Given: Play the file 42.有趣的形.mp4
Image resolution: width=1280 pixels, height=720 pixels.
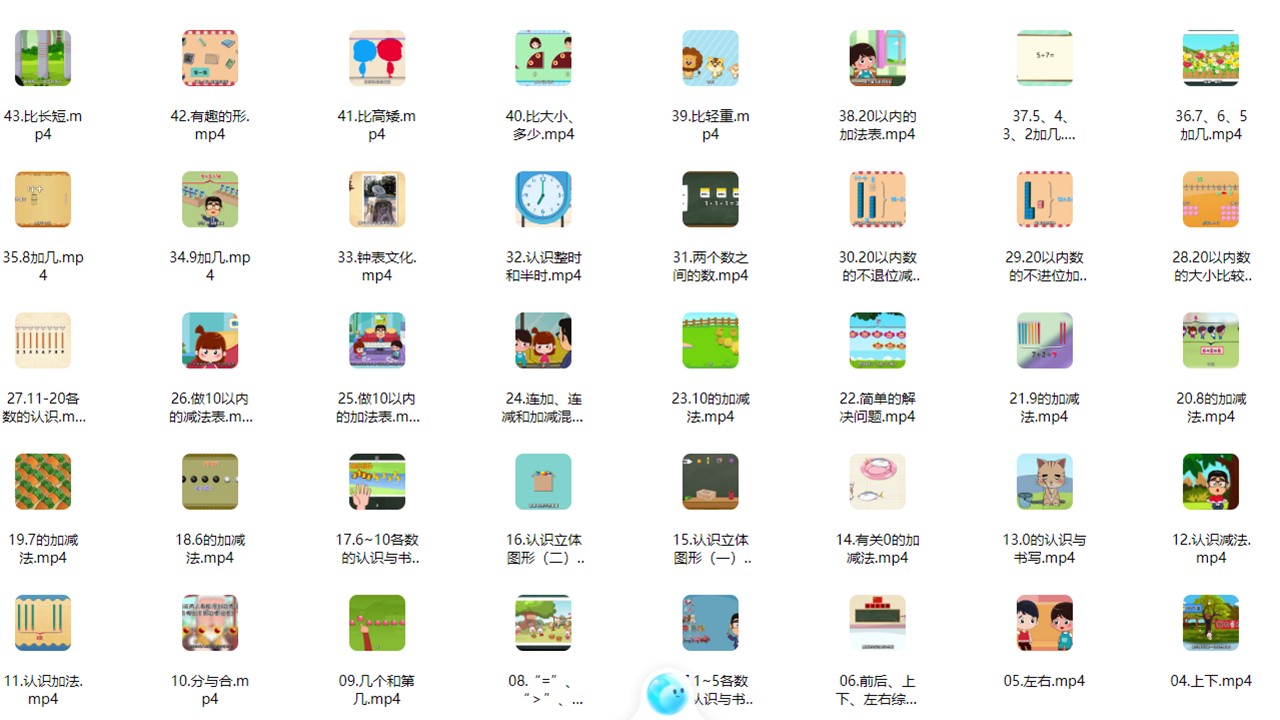Looking at the screenshot, I should coord(210,58).
